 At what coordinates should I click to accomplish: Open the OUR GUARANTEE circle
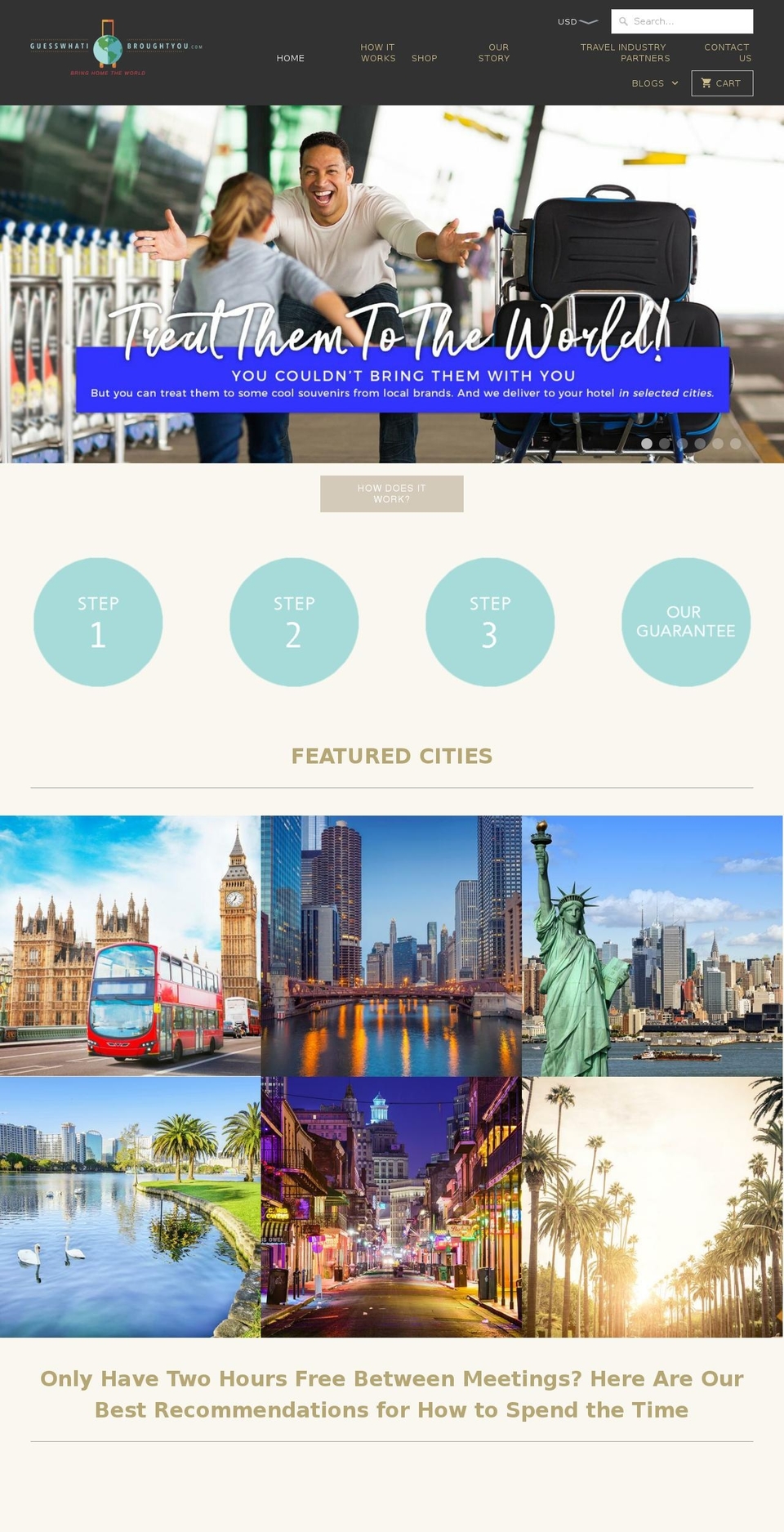(686, 621)
